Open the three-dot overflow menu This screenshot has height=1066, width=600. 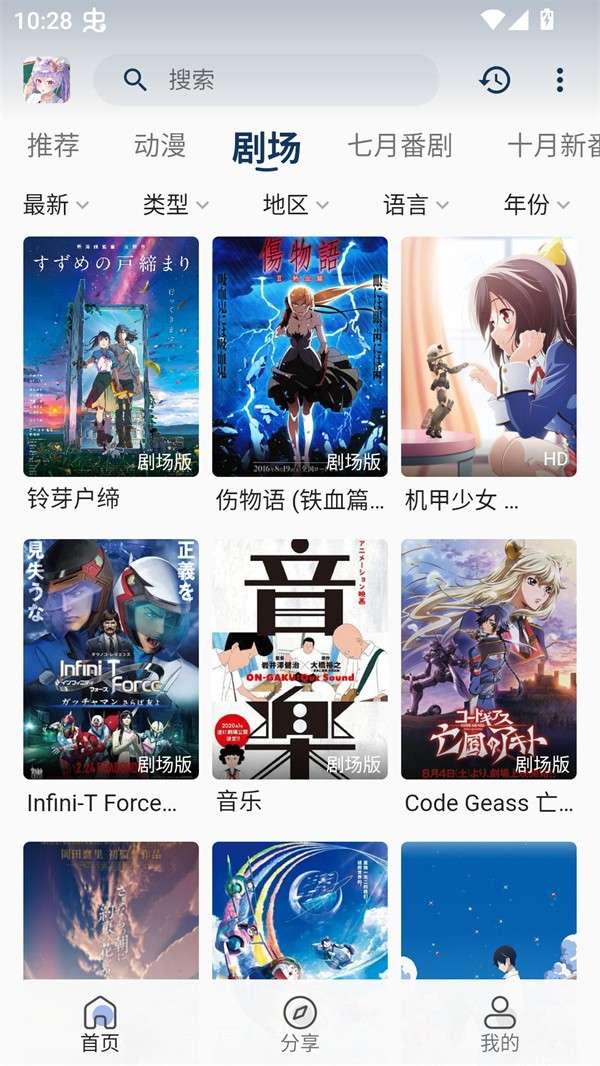(560, 80)
